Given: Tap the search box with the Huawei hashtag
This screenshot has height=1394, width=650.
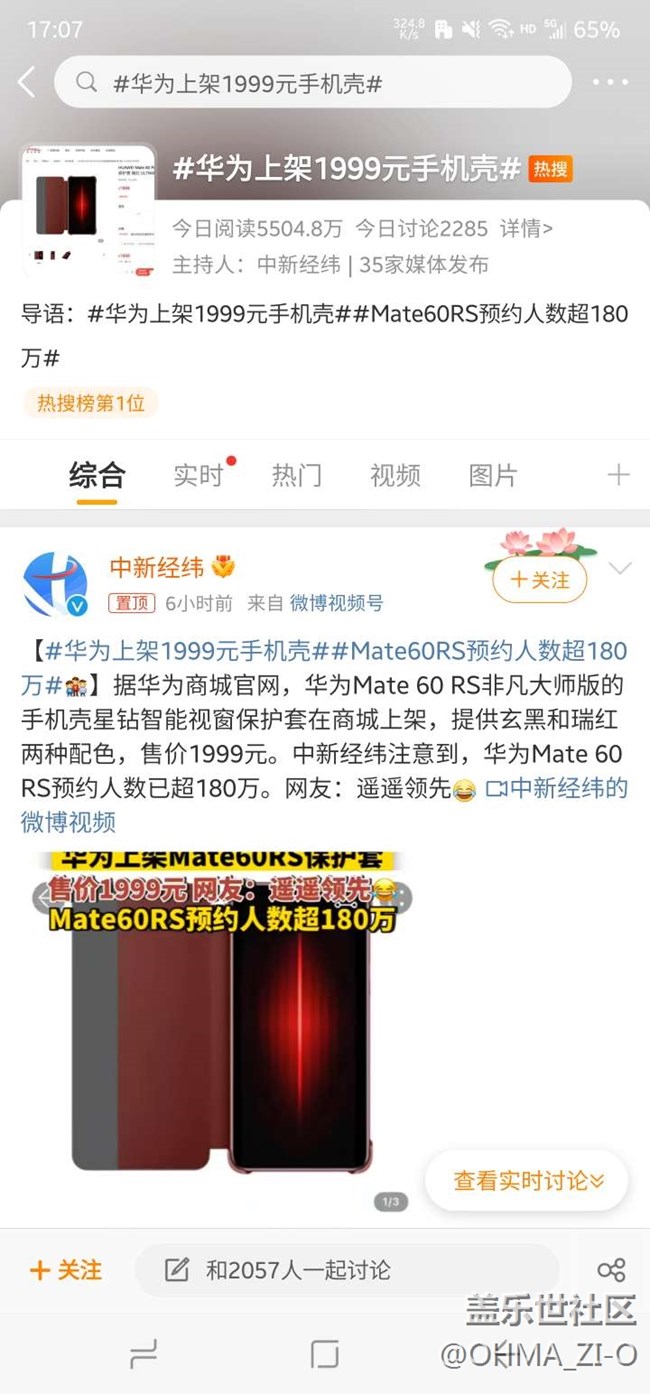Looking at the screenshot, I should click(x=312, y=82).
